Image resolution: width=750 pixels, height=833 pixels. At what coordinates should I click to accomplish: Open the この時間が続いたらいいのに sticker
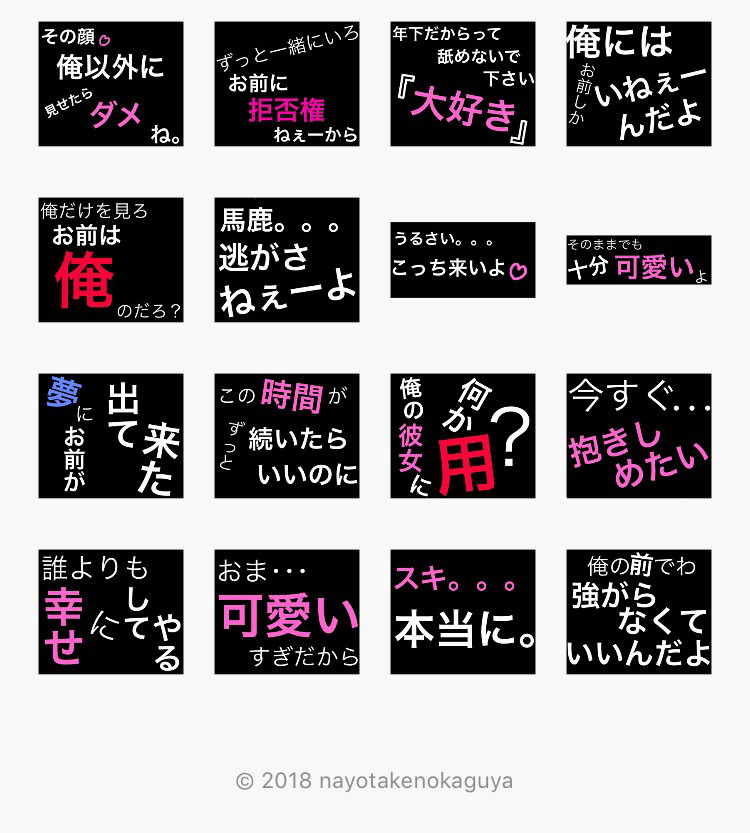coord(287,436)
